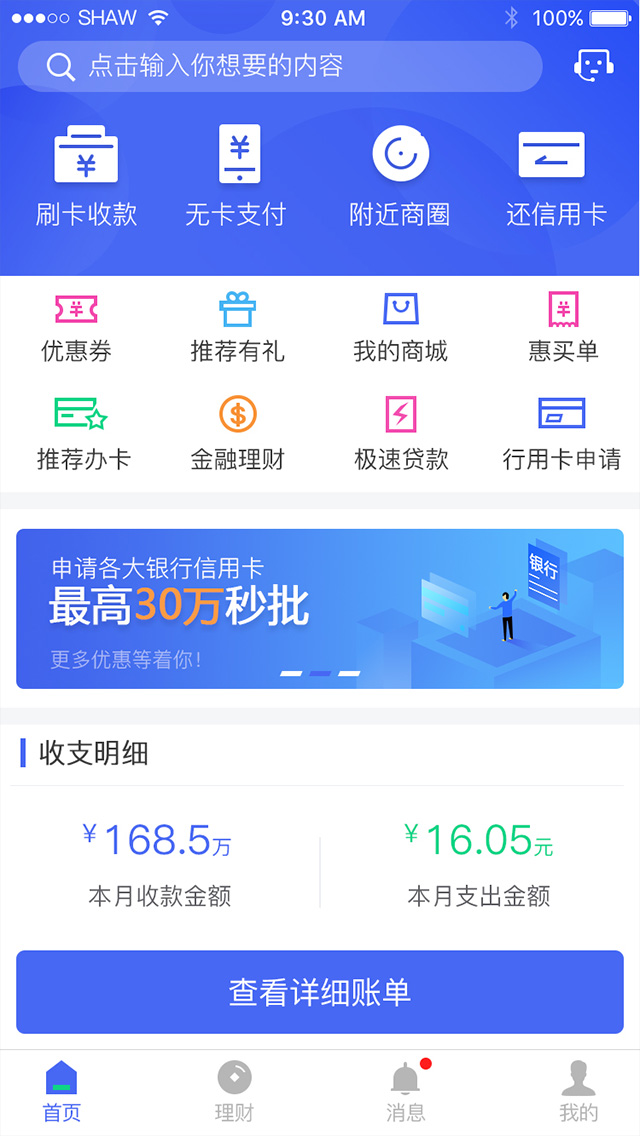Open 惠买单 discount pay

563,328
